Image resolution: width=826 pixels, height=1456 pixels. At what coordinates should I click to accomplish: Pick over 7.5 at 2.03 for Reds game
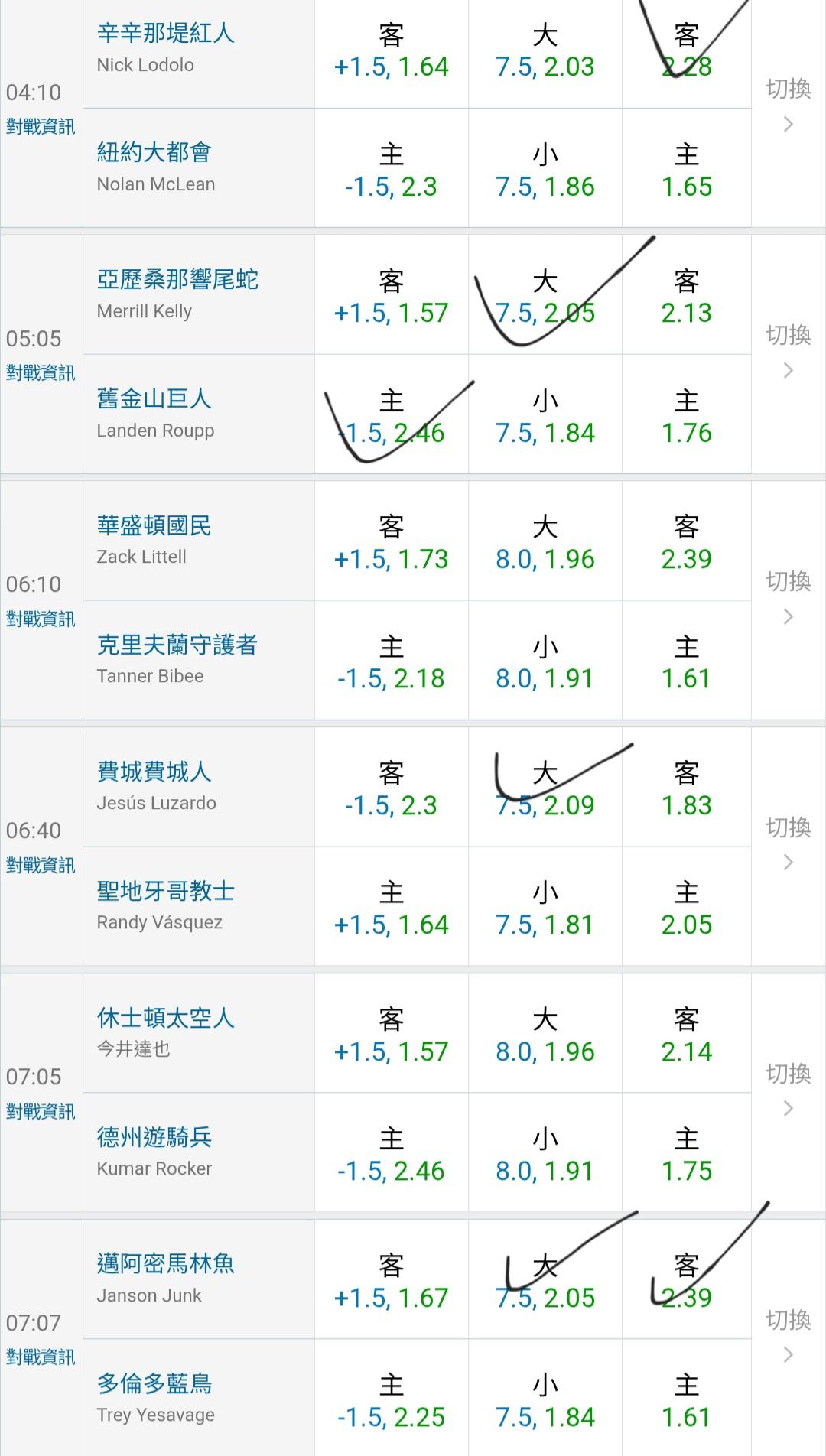(545, 52)
